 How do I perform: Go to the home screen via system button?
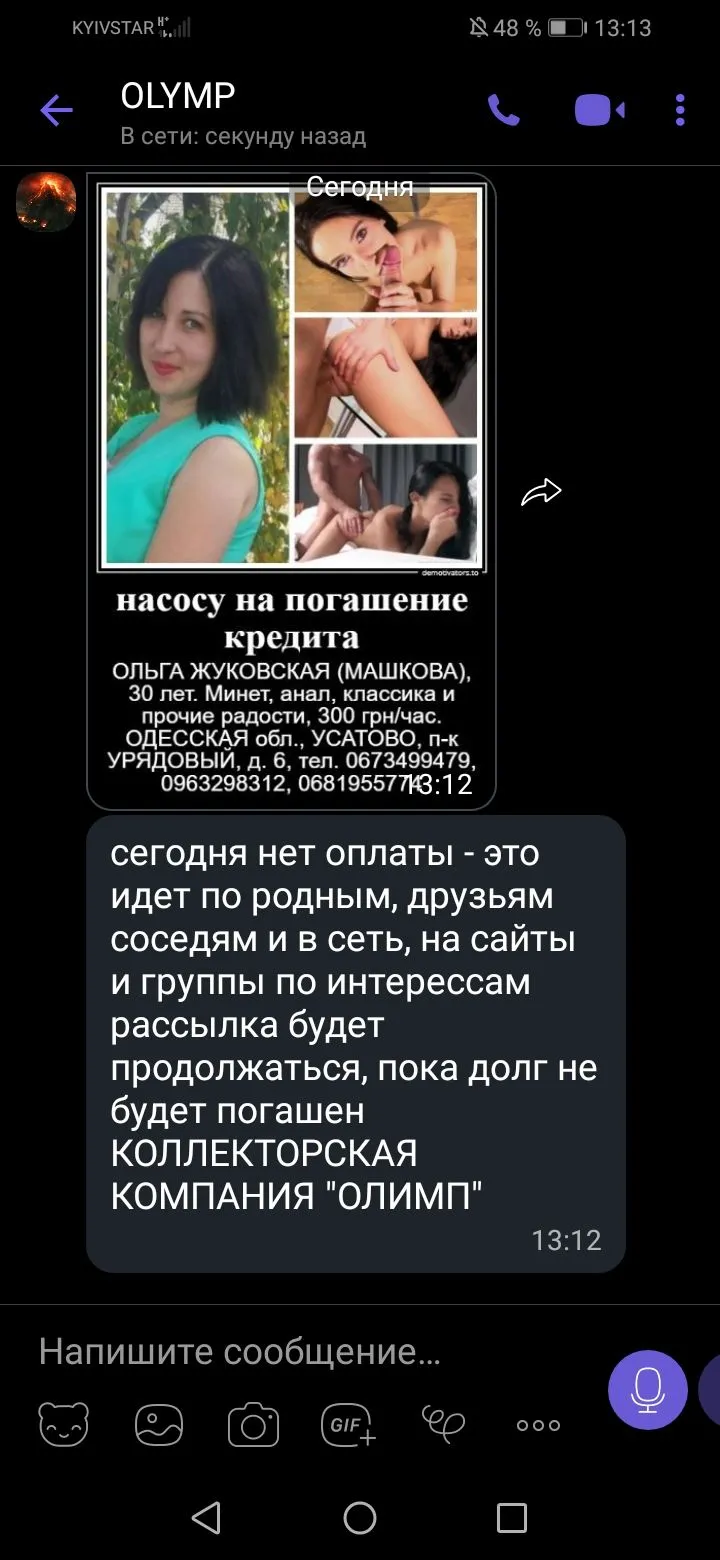tap(360, 1518)
